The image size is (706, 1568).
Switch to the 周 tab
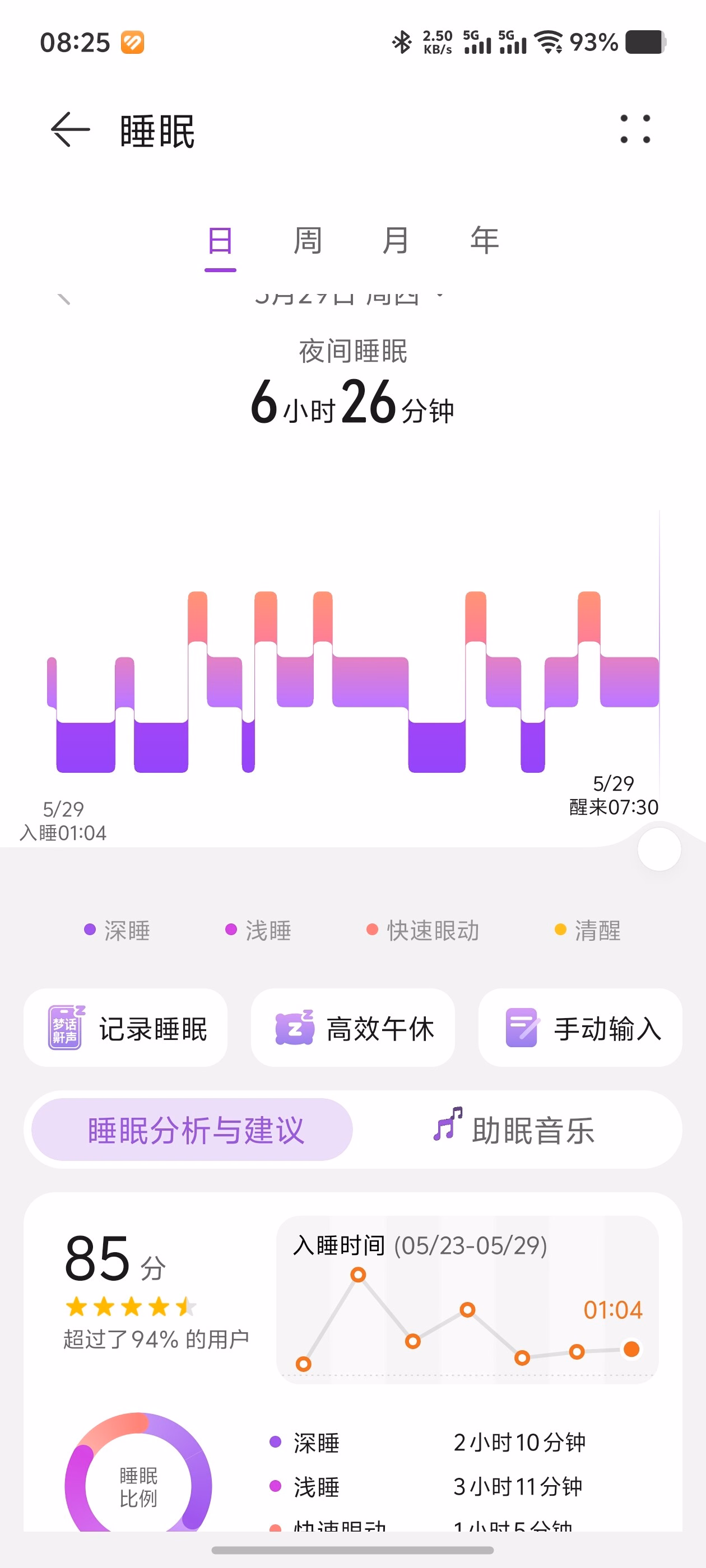pos(308,241)
